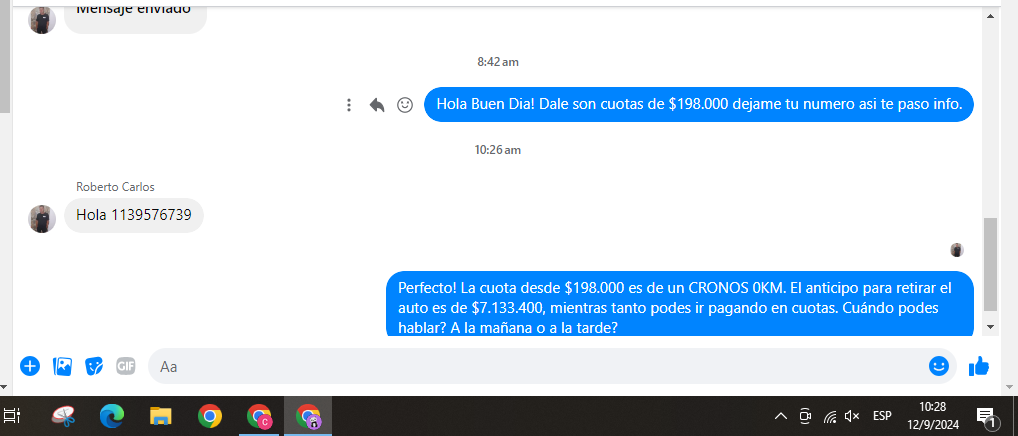React with emoji to the Hola Buen Dia message
The height and width of the screenshot is (436, 1018).
405,105
